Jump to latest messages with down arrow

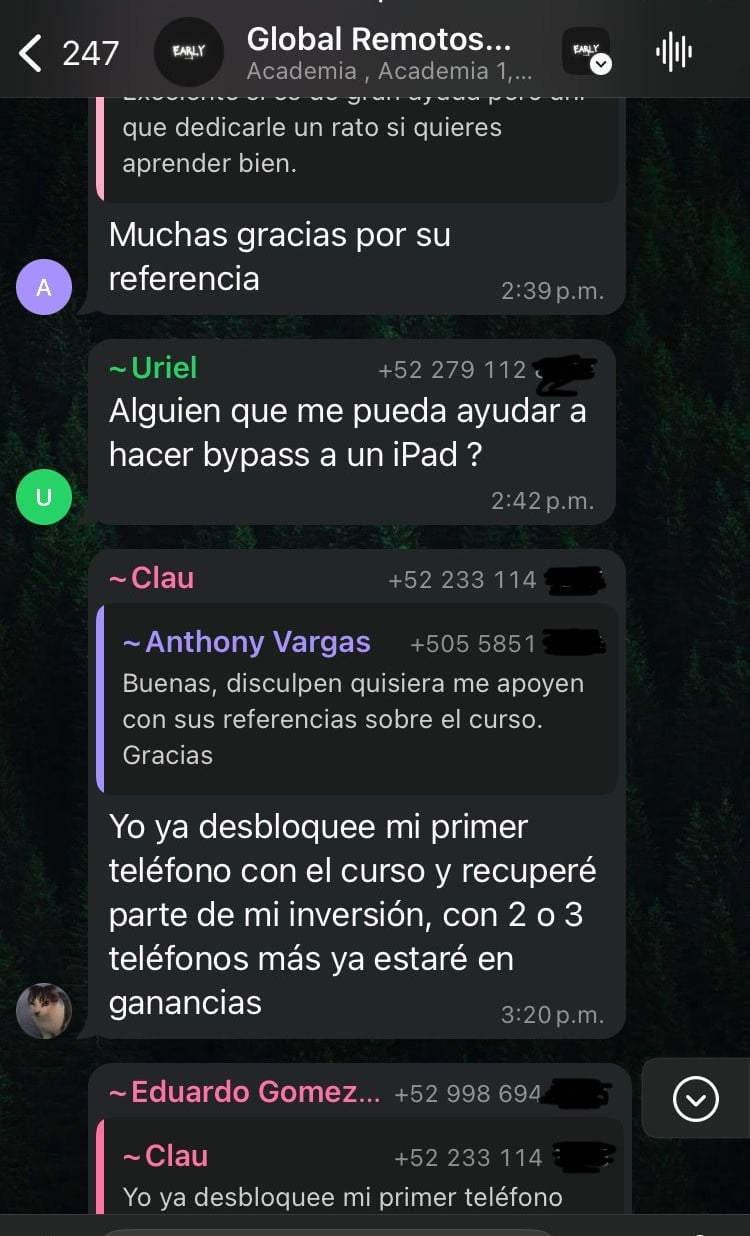pyautogui.click(x=696, y=1100)
